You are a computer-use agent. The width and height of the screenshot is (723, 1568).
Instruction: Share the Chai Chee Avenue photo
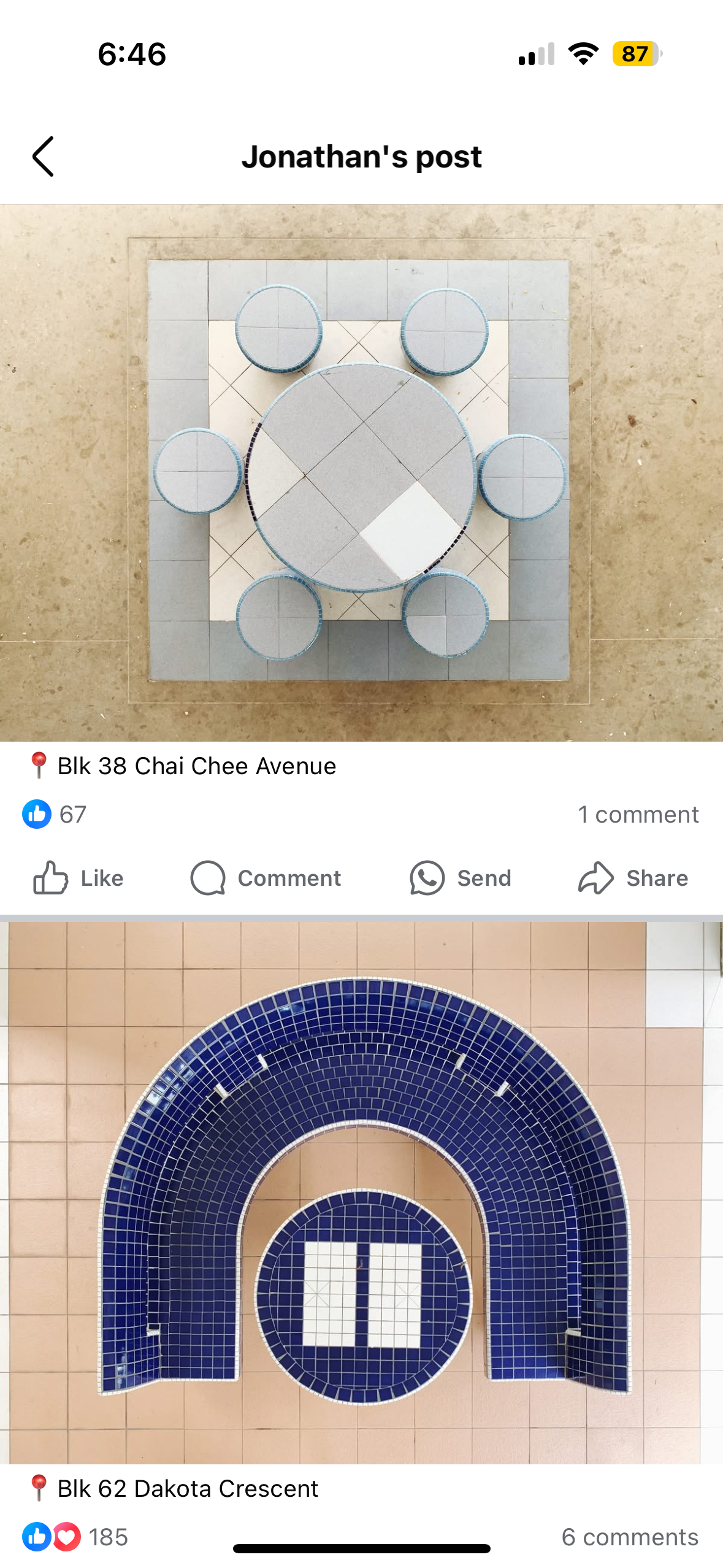coord(633,878)
